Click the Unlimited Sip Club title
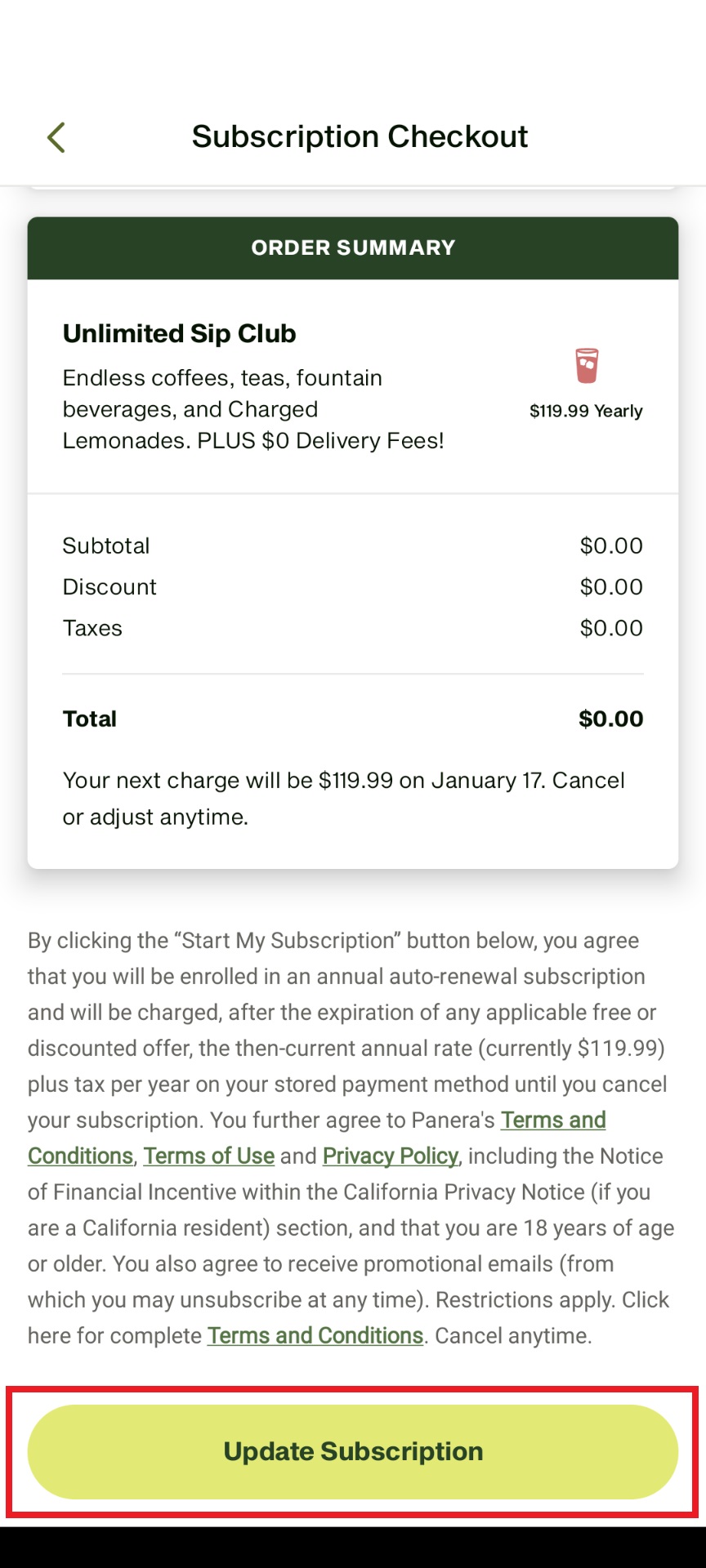The height and width of the screenshot is (1568, 706). (x=179, y=333)
